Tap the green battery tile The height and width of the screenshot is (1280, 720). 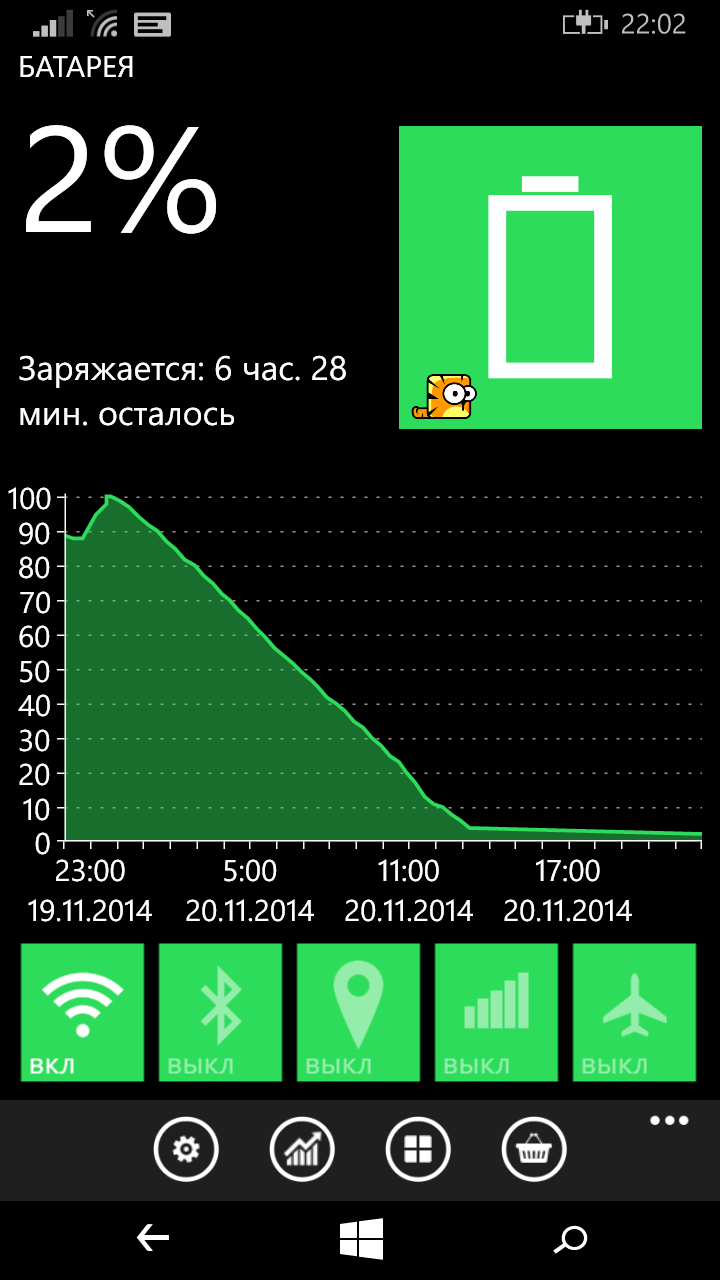(550, 278)
